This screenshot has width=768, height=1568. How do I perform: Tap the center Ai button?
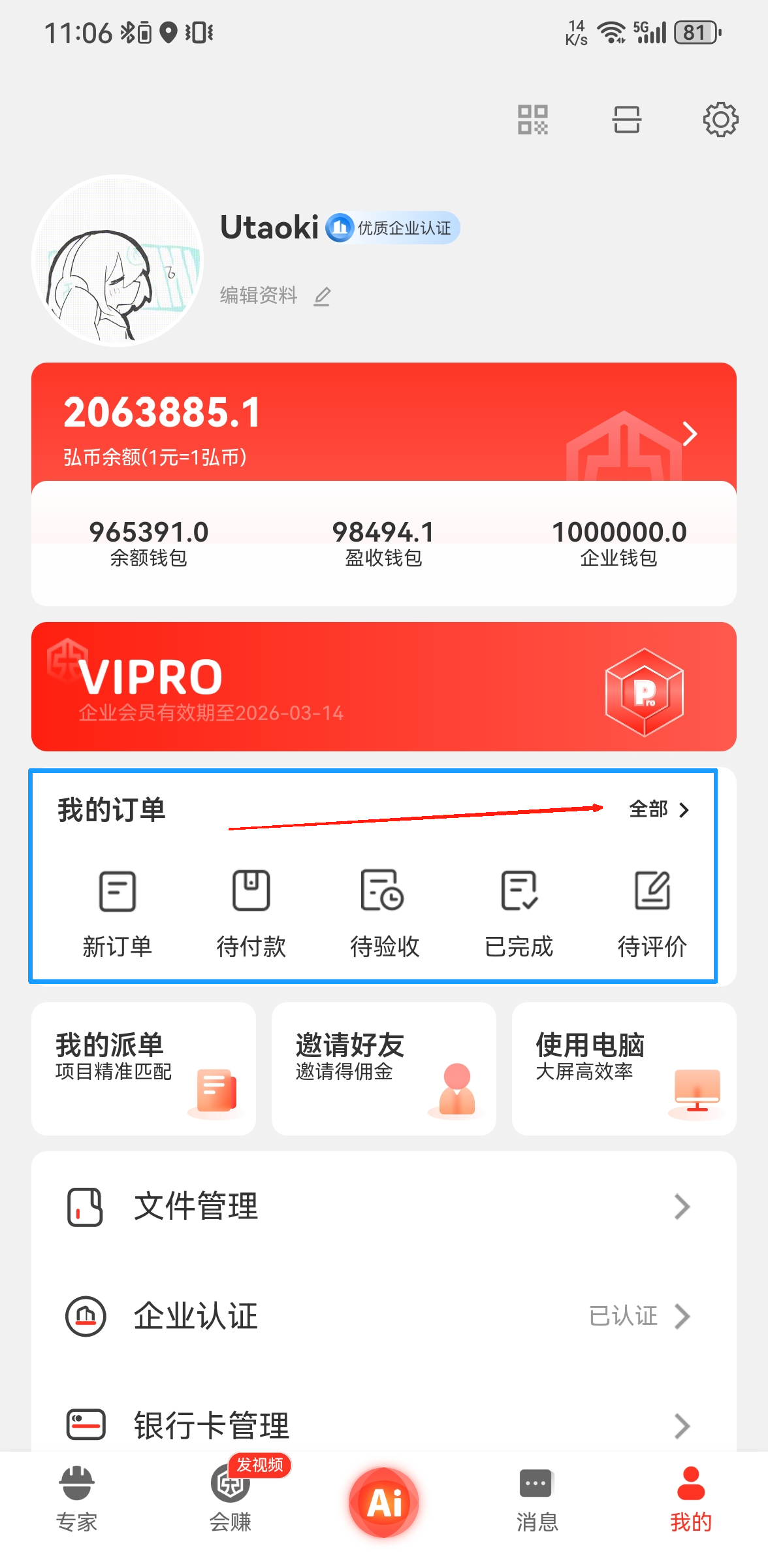pyautogui.click(x=384, y=1501)
